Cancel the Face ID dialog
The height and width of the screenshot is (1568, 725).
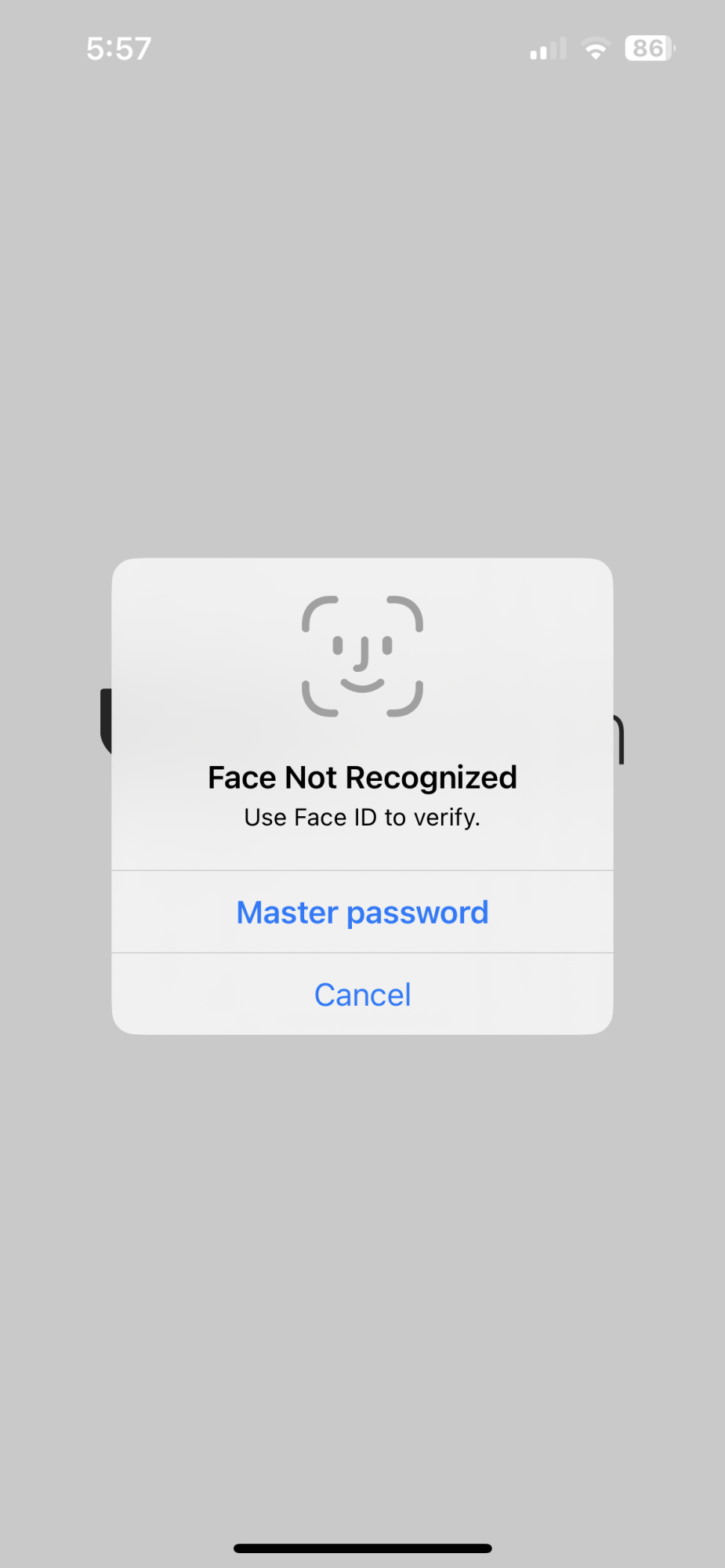click(362, 994)
